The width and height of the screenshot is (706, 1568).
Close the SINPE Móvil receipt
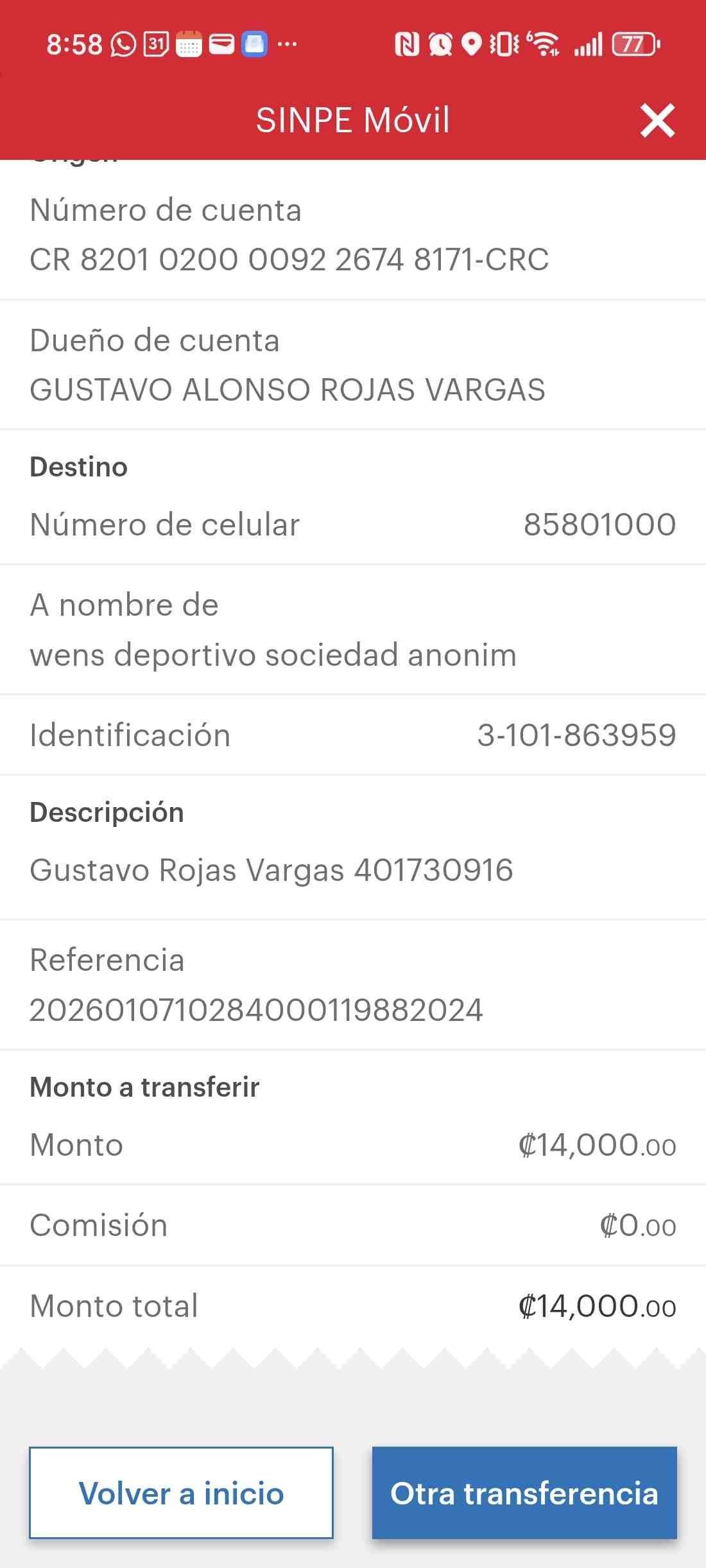(x=657, y=121)
